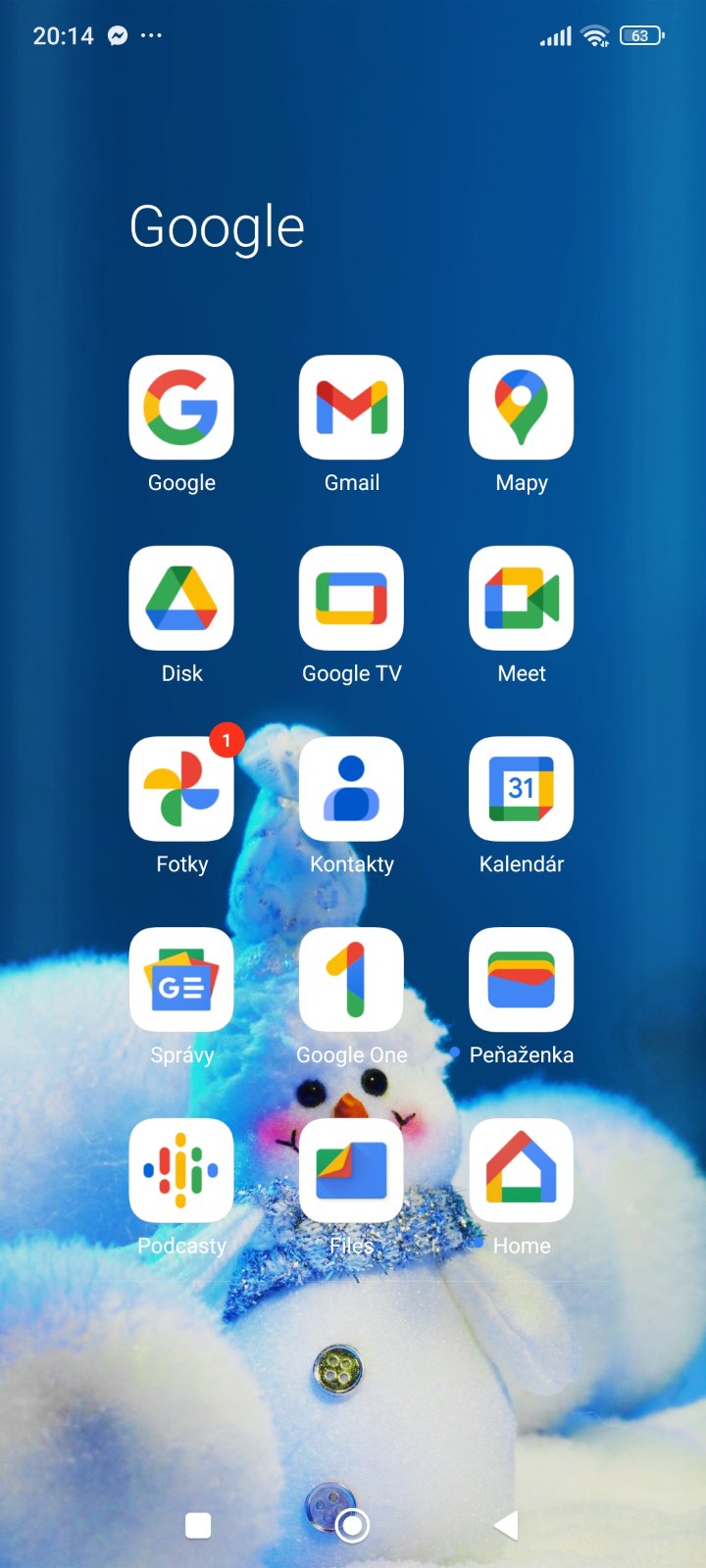Launch the Kalendár app

click(x=521, y=789)
